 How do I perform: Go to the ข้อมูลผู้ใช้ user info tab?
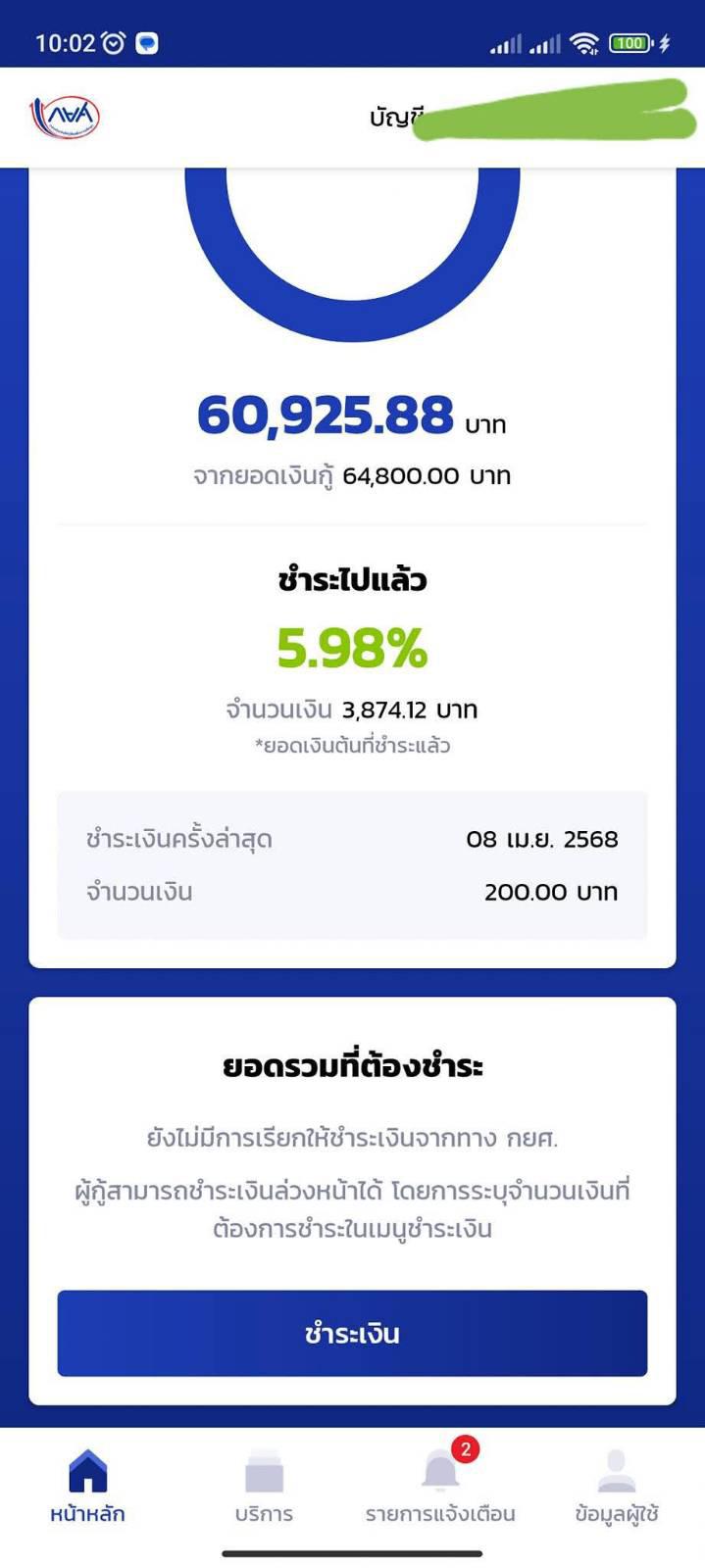point(617,1486)
